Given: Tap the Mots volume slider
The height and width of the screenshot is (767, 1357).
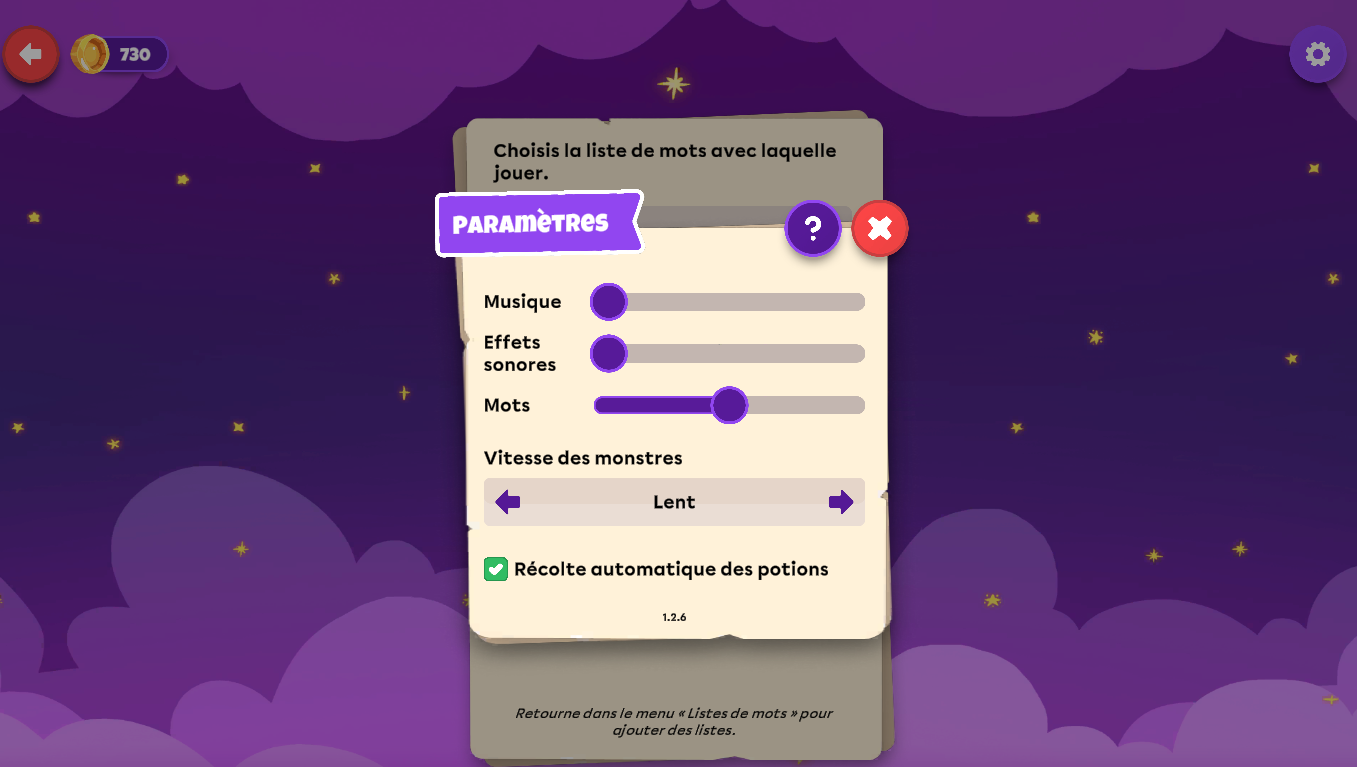Looking at the screenshot, I should pos(729,405).
